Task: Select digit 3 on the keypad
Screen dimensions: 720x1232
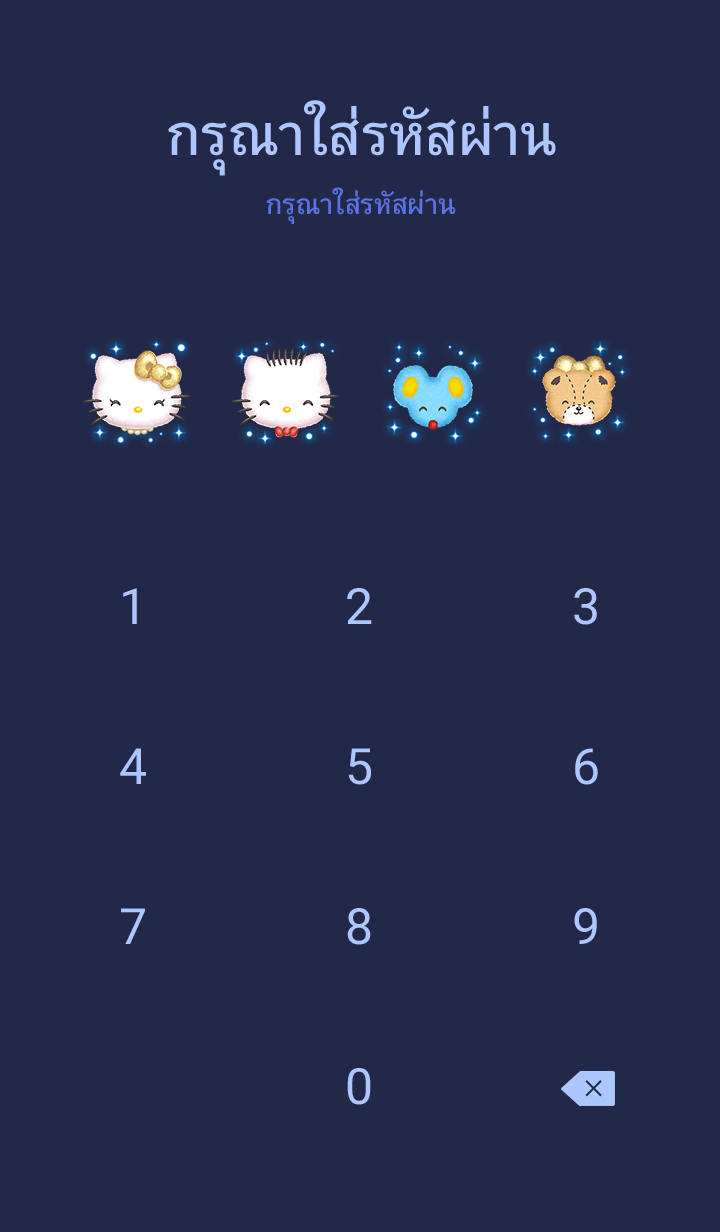Action: [x=586, y=607]
